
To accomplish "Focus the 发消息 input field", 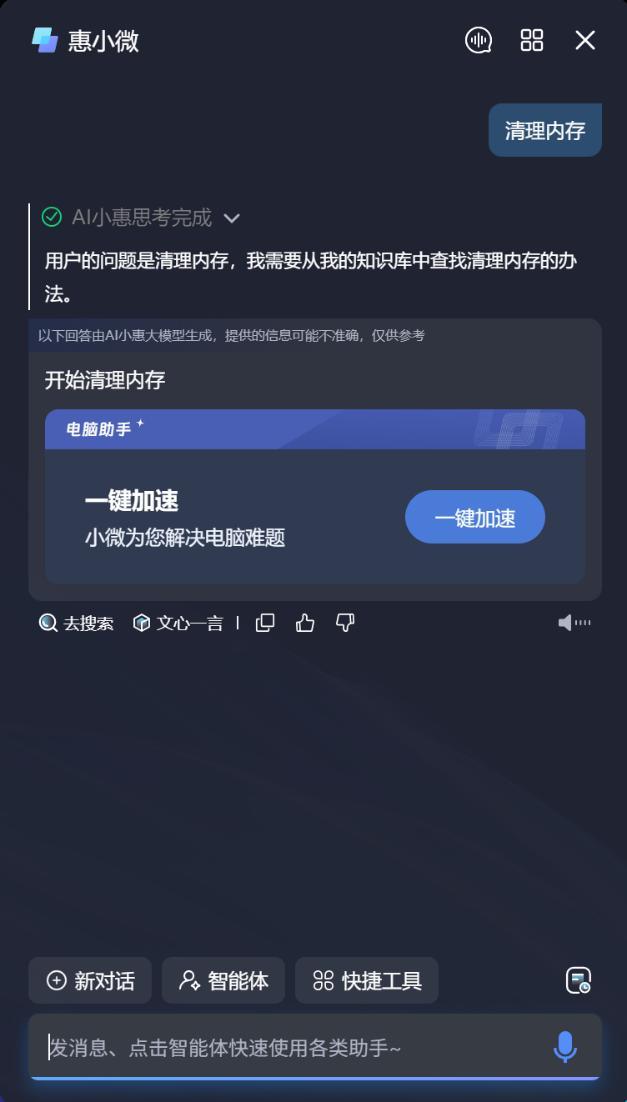I will click(x=280, y=1048).
